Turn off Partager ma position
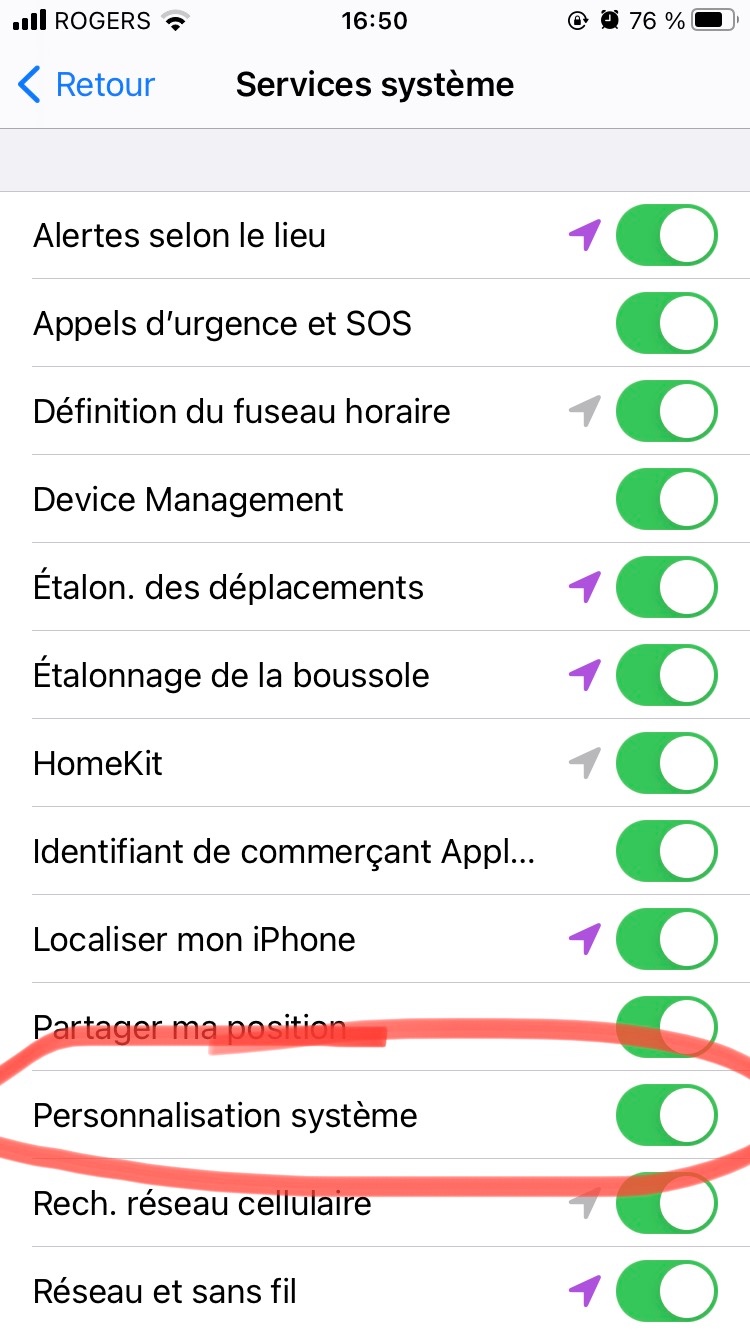The width and height of the screenshot is (750, 1334). click(x=666, y=1026)
